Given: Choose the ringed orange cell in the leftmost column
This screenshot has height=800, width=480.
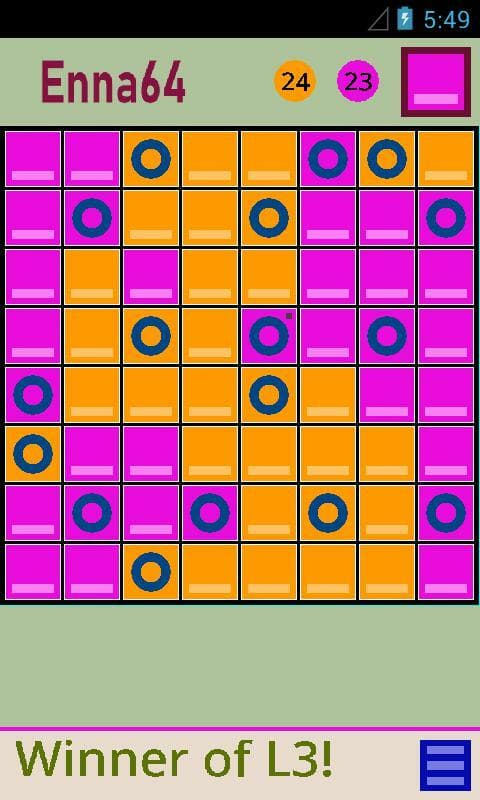Looking at the screenshot, I should coord(33,454).
